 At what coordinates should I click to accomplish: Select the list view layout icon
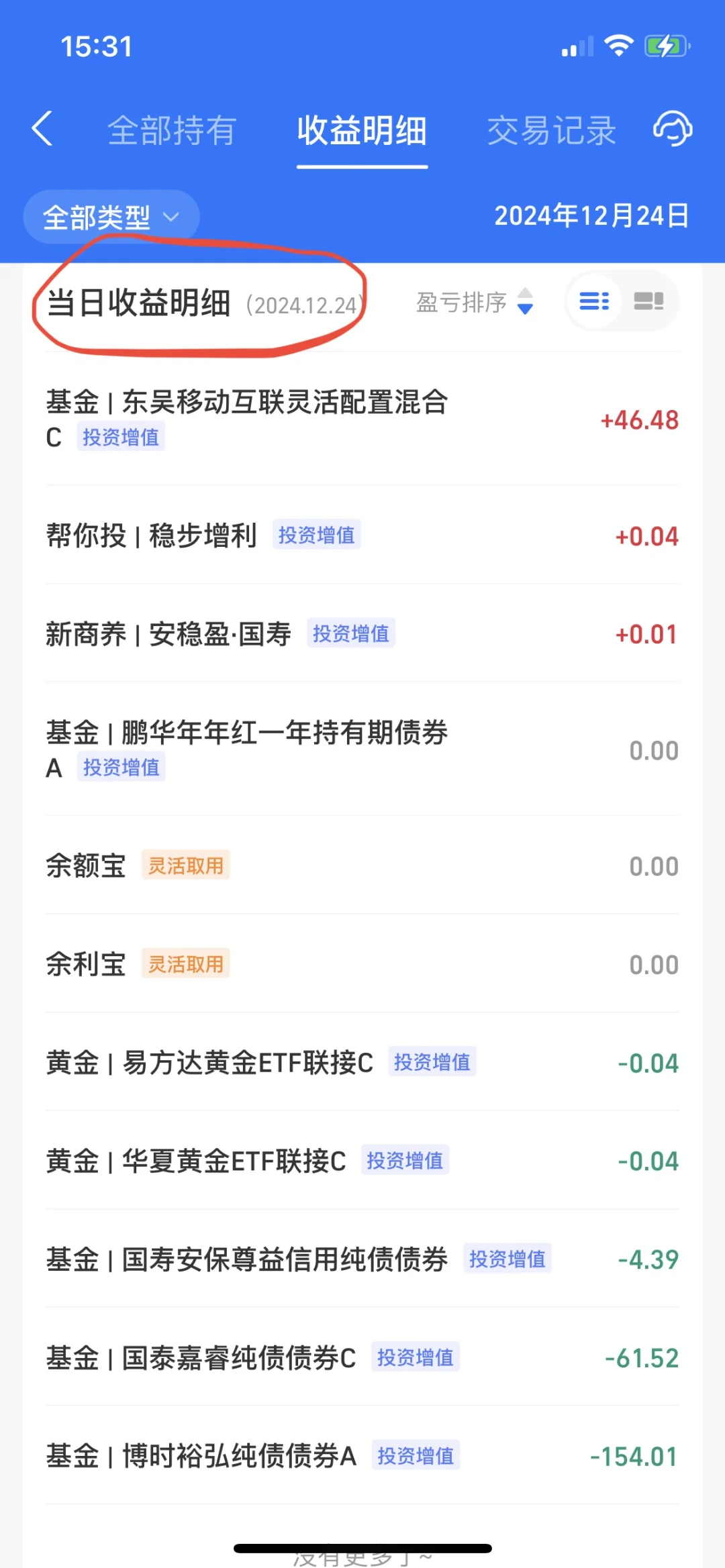[x=594, y=301]
